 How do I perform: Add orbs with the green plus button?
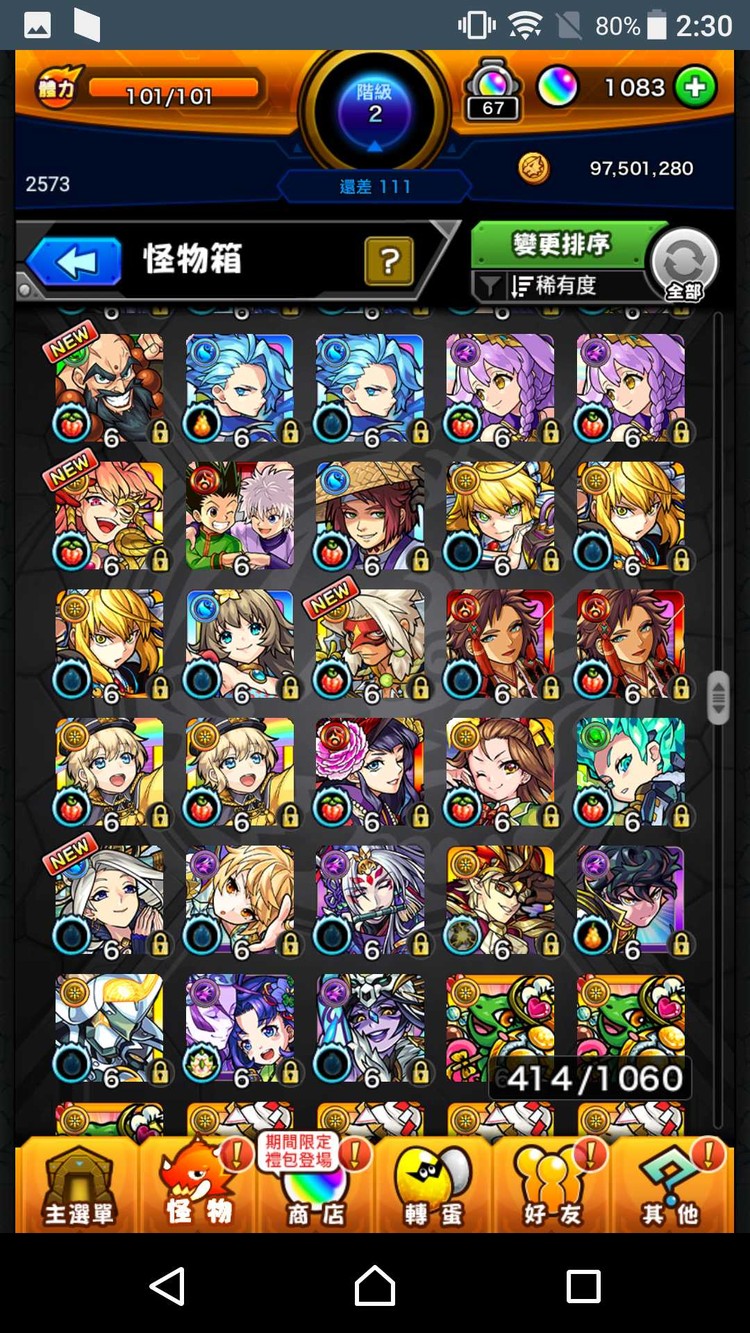(x=696, y=88)
